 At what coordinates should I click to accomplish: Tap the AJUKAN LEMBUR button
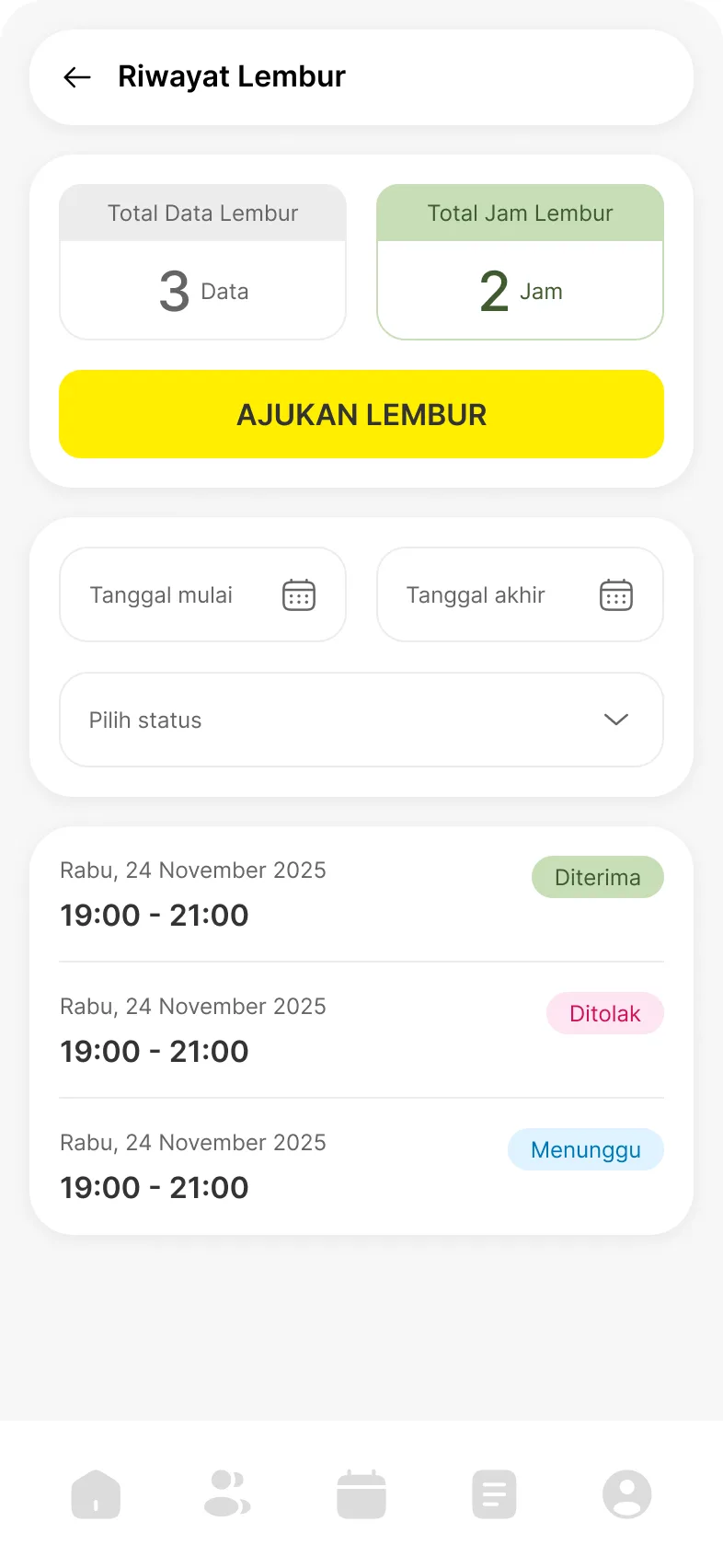click(361, 414)
